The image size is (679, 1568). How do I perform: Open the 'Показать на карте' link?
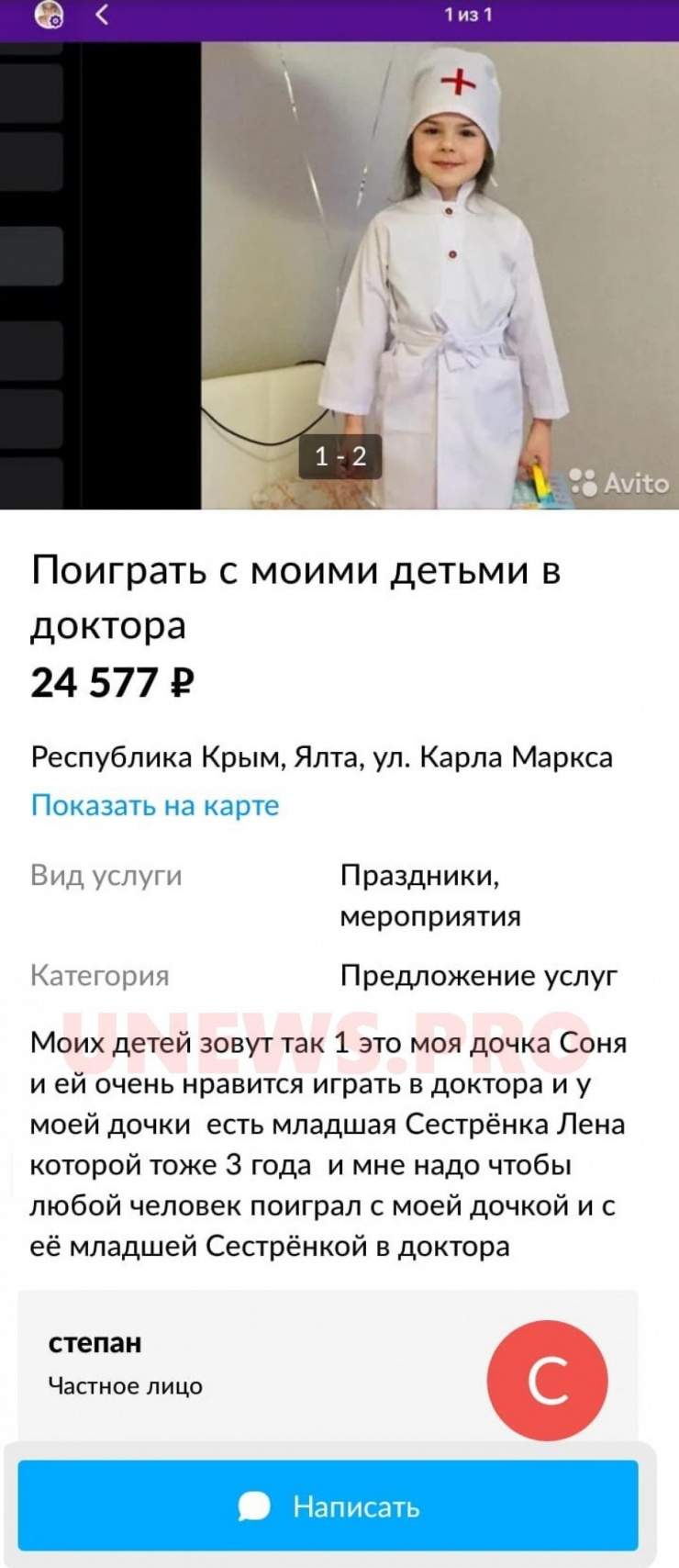(155, 805)
